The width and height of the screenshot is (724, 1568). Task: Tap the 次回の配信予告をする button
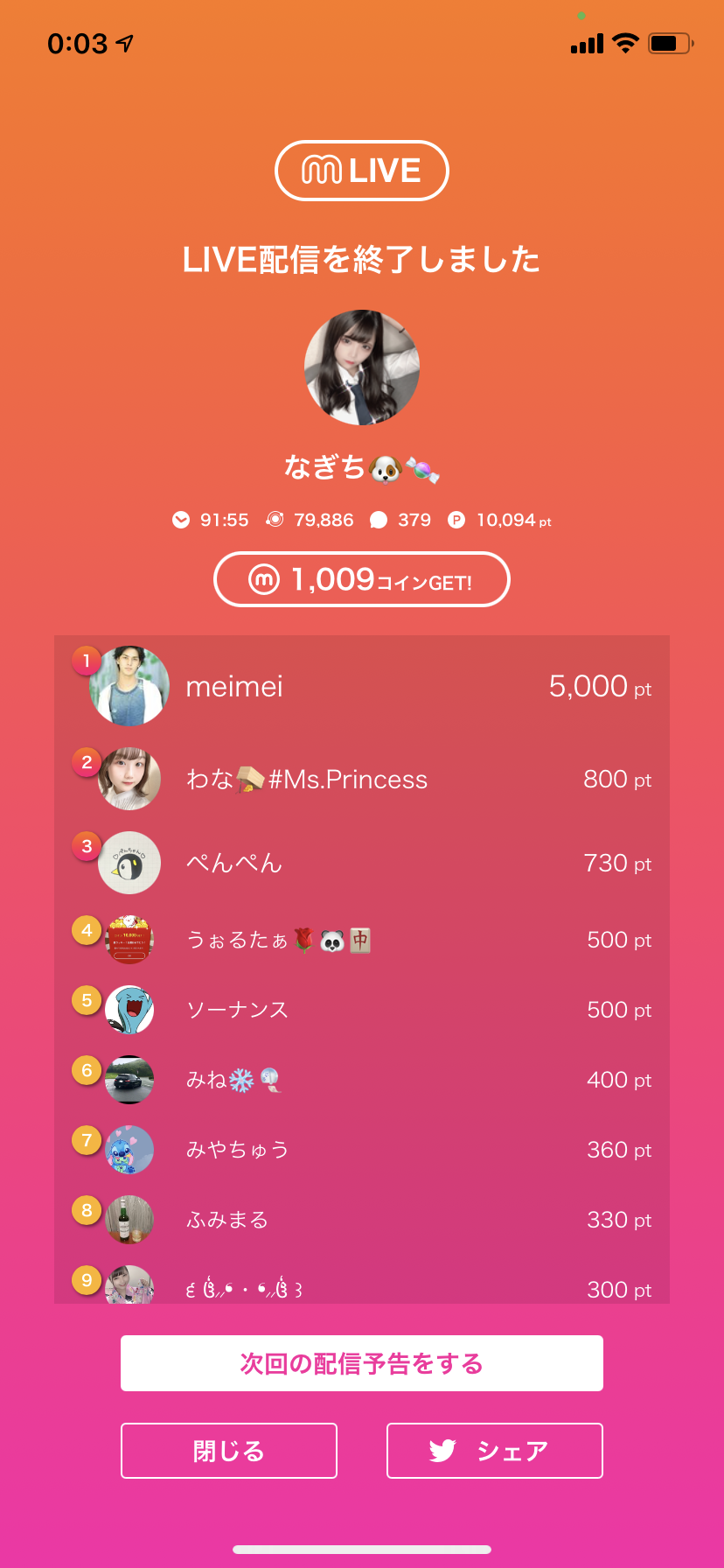[362, 1363]
